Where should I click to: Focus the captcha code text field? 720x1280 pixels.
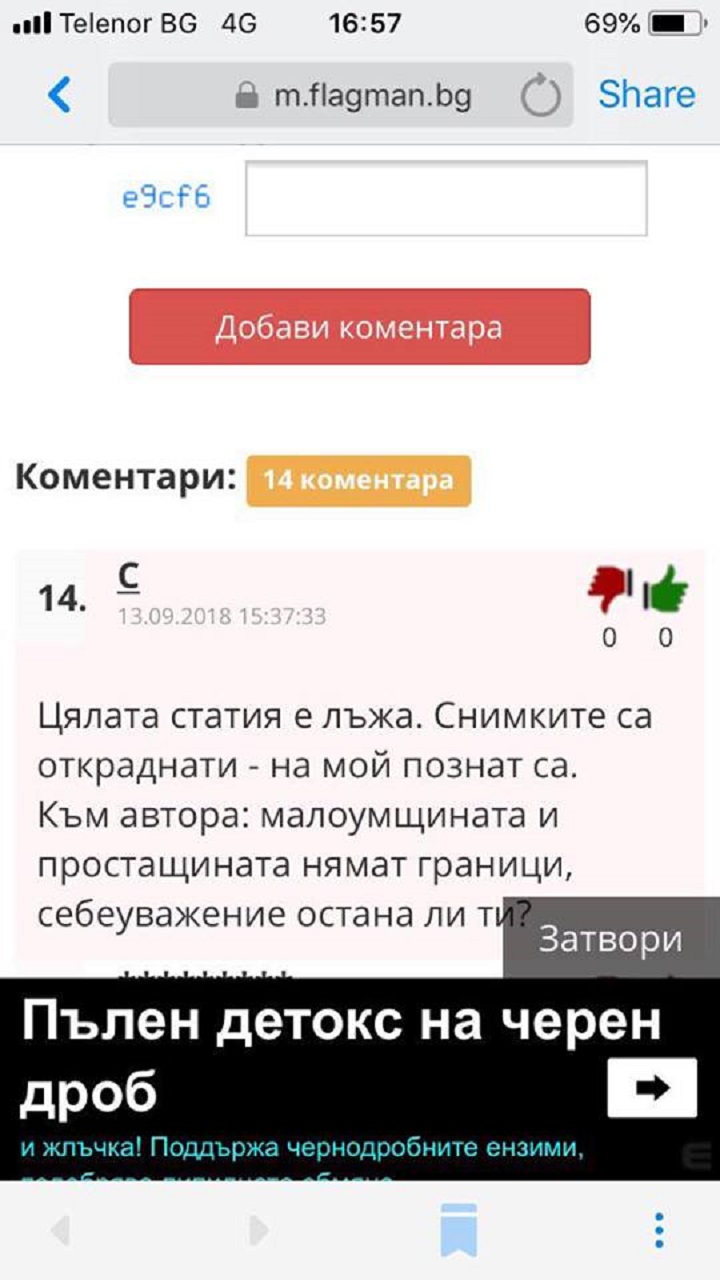coord(446,198)
